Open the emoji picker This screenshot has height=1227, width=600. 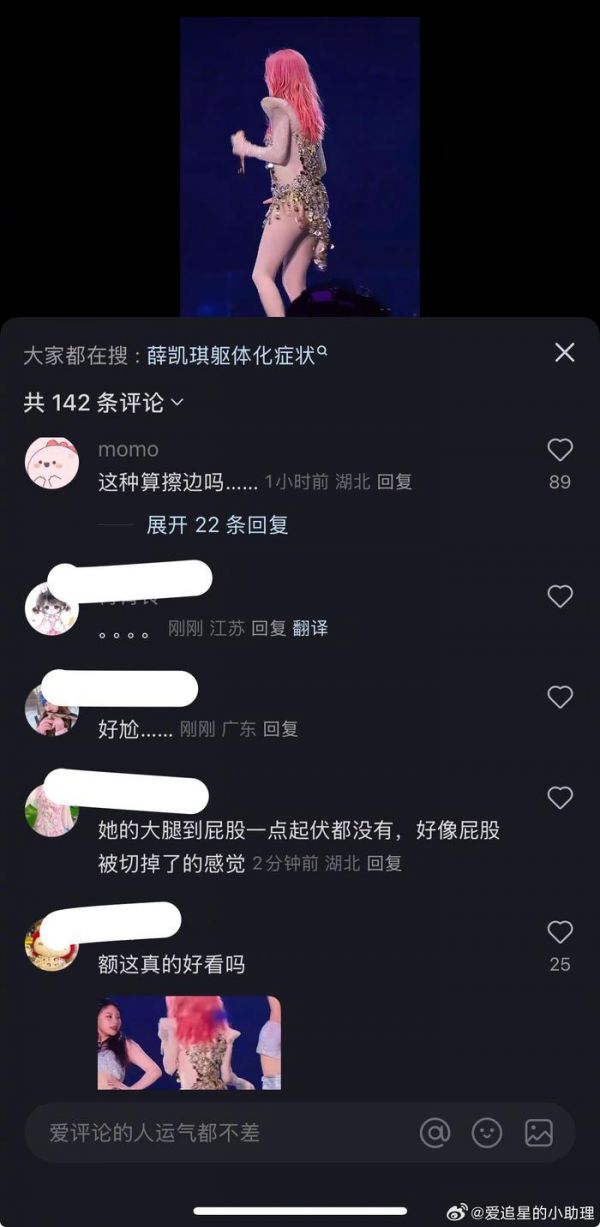point(487,1132)
